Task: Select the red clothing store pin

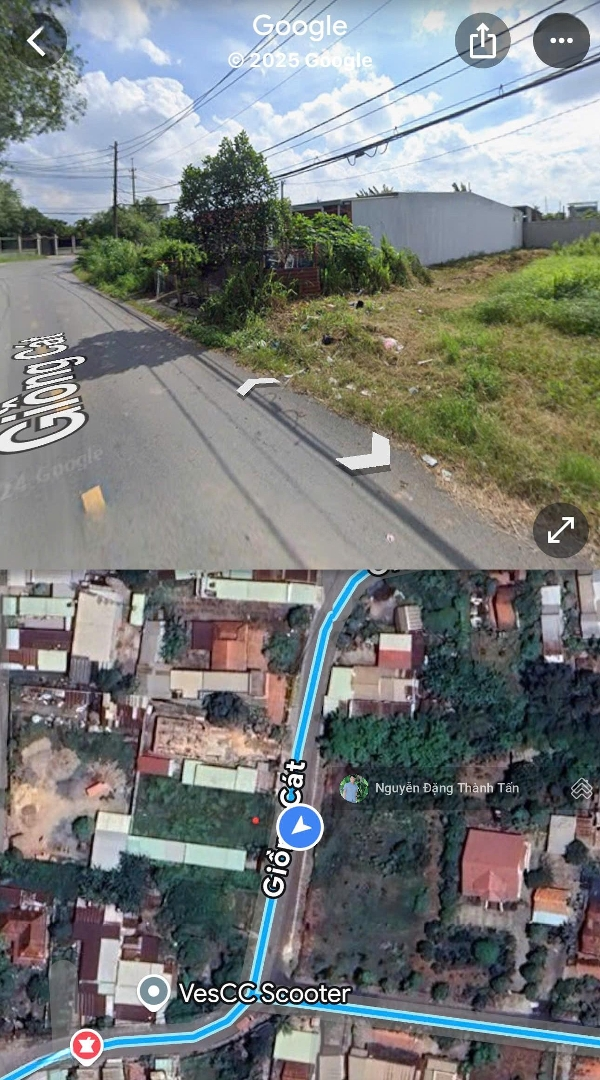Action: click(x=87, y=1046)
